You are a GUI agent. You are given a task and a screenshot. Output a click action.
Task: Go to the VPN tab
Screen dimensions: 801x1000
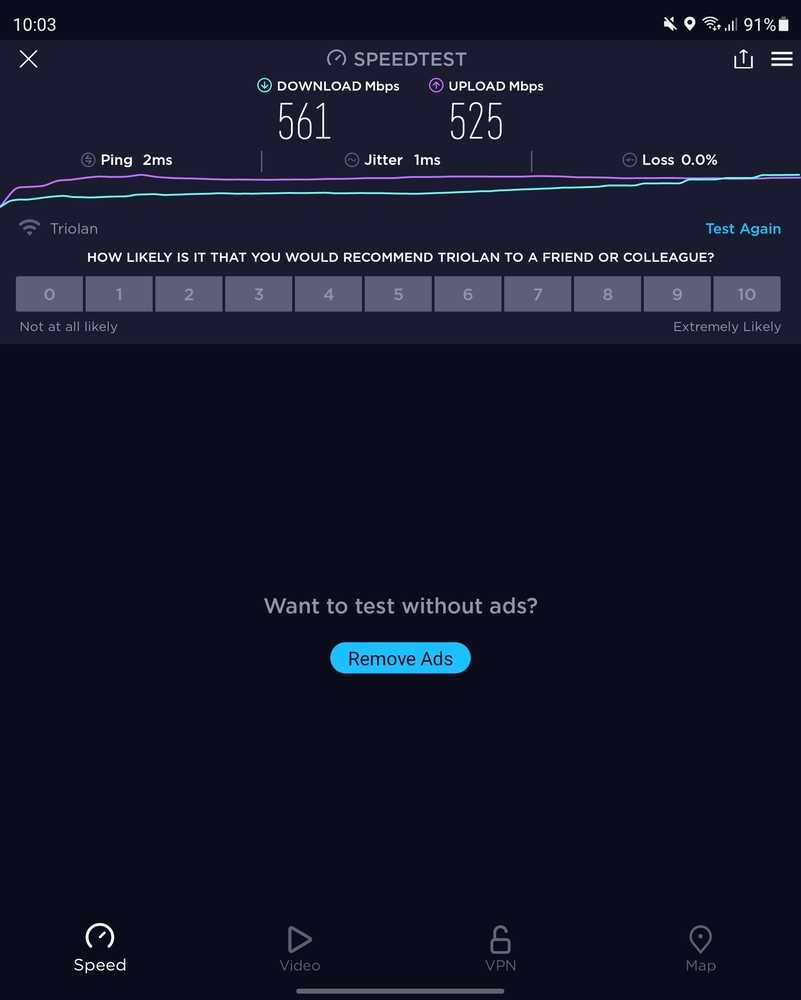click(500, 948)
